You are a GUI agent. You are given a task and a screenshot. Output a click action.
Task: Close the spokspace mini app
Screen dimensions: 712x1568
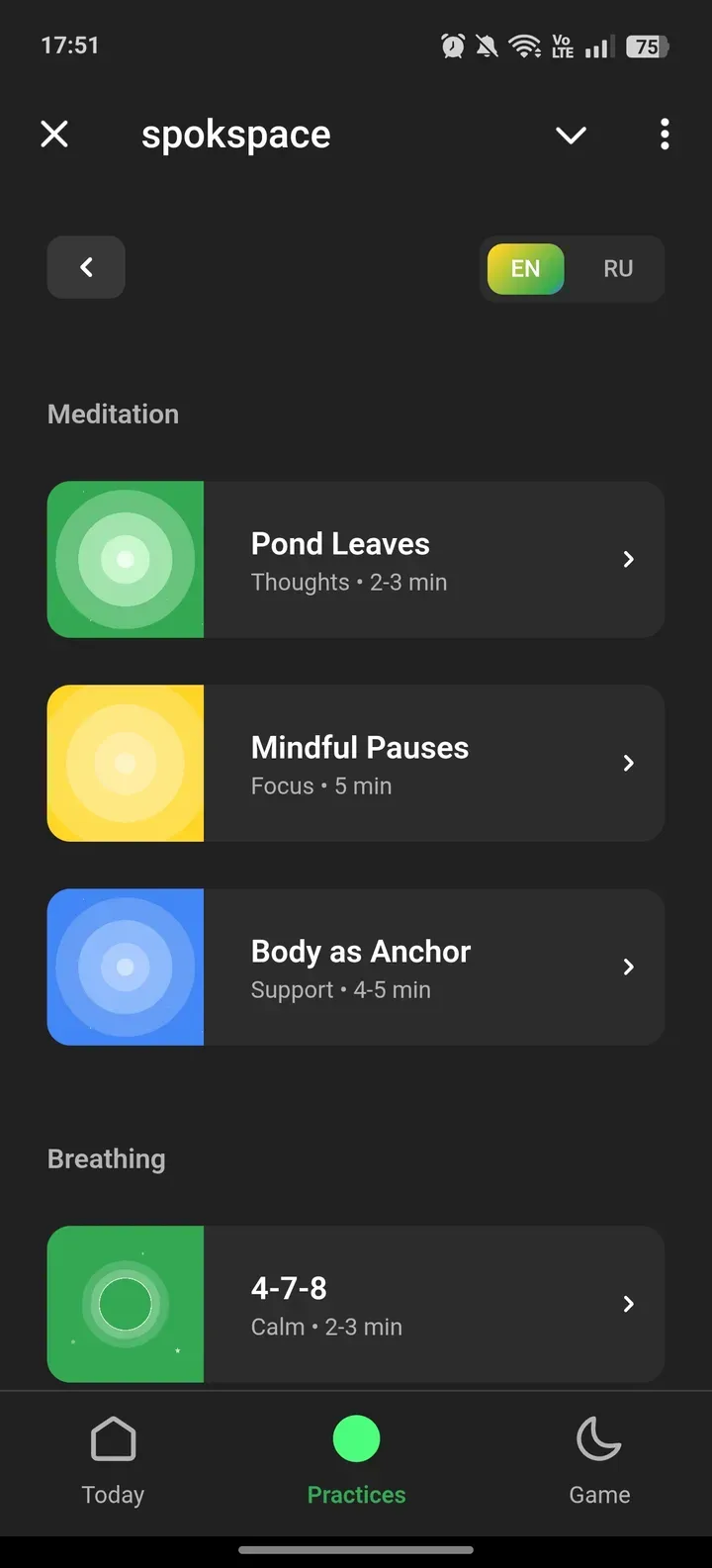54,134
